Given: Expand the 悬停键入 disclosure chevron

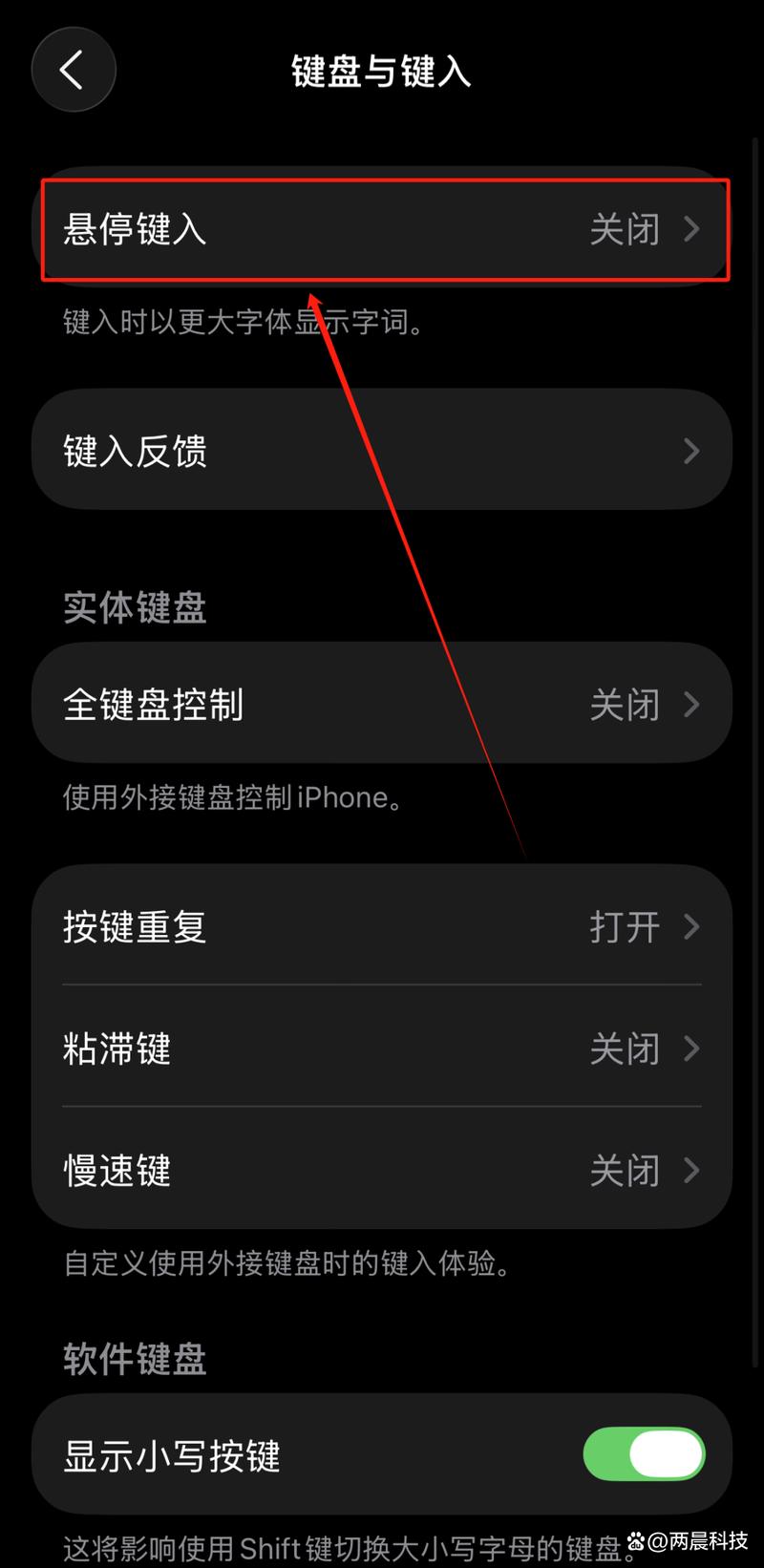Looking at the screenshot, I should coord(691,229).
